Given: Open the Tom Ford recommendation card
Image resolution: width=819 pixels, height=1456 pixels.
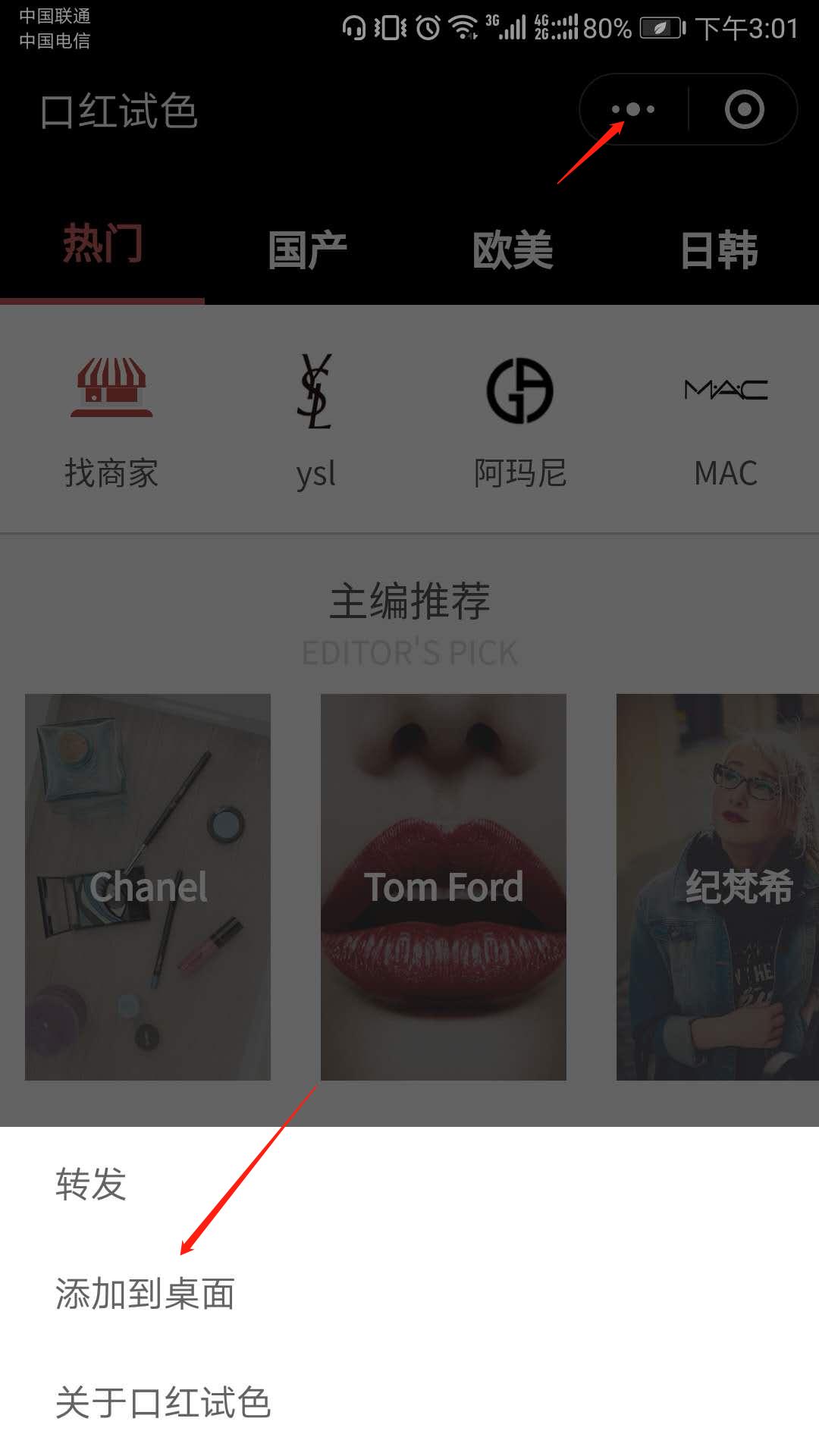Looking at the screenshot, I should pyautogui.click(x=444, y=887).
